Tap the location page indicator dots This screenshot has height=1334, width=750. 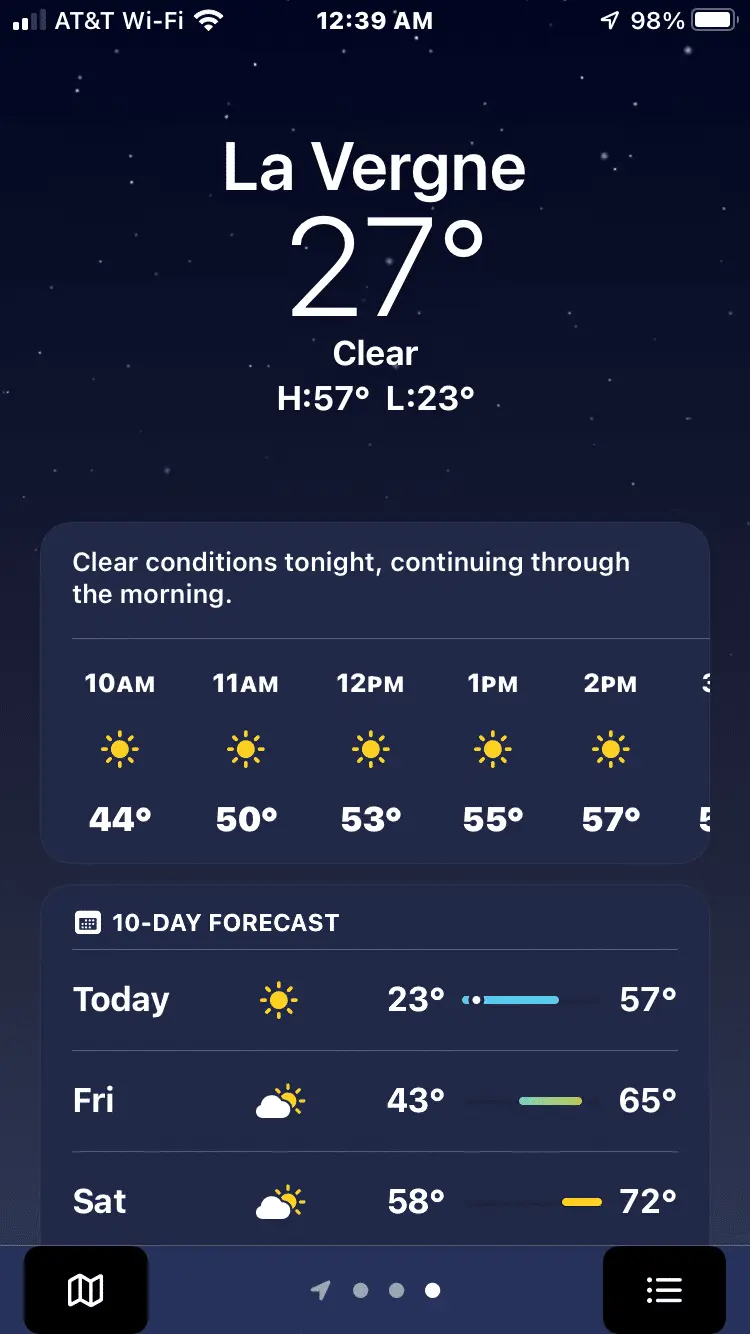click(x=378, y=1290)
